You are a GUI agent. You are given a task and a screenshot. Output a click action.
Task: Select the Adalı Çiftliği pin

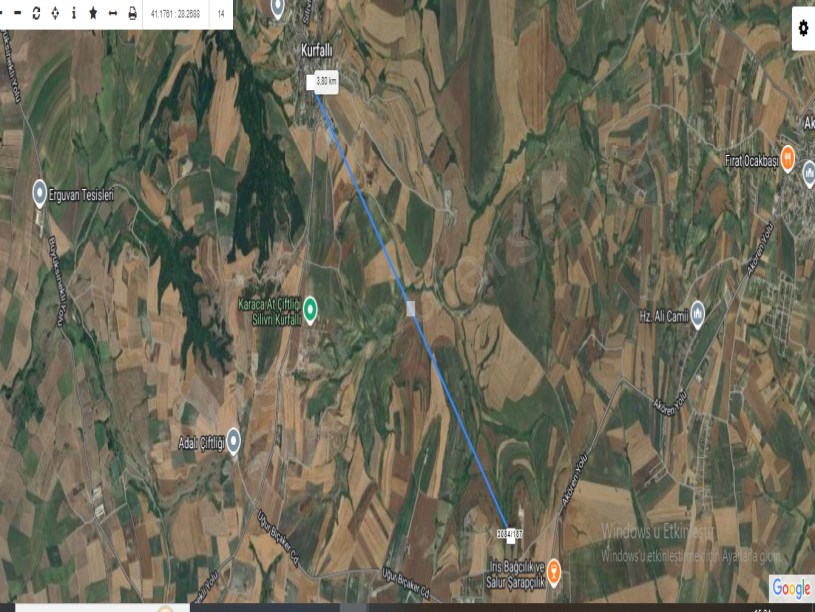pyautogui.click(x=233, y=439)
